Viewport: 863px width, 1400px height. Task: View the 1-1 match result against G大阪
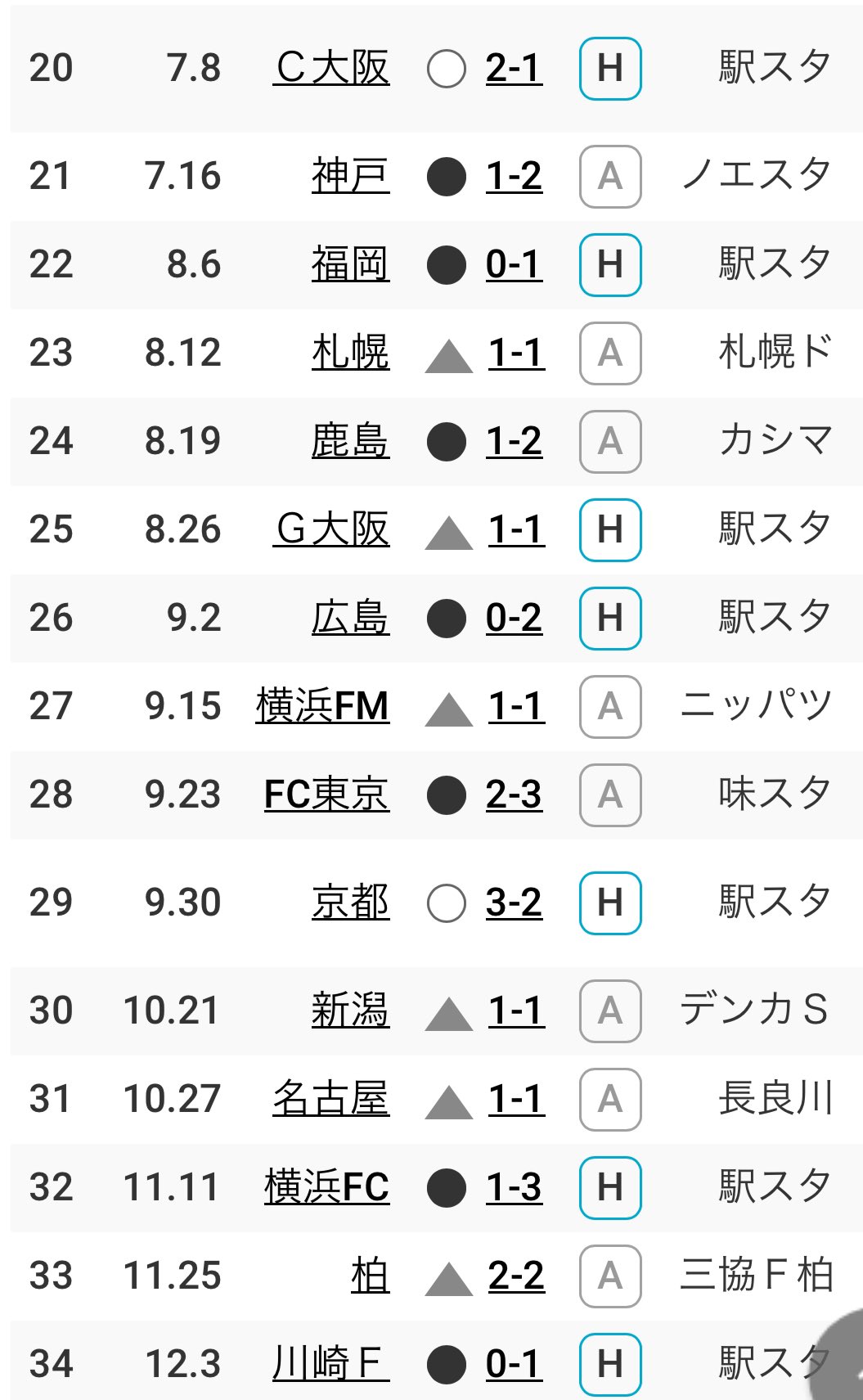(x=516, y=529)
